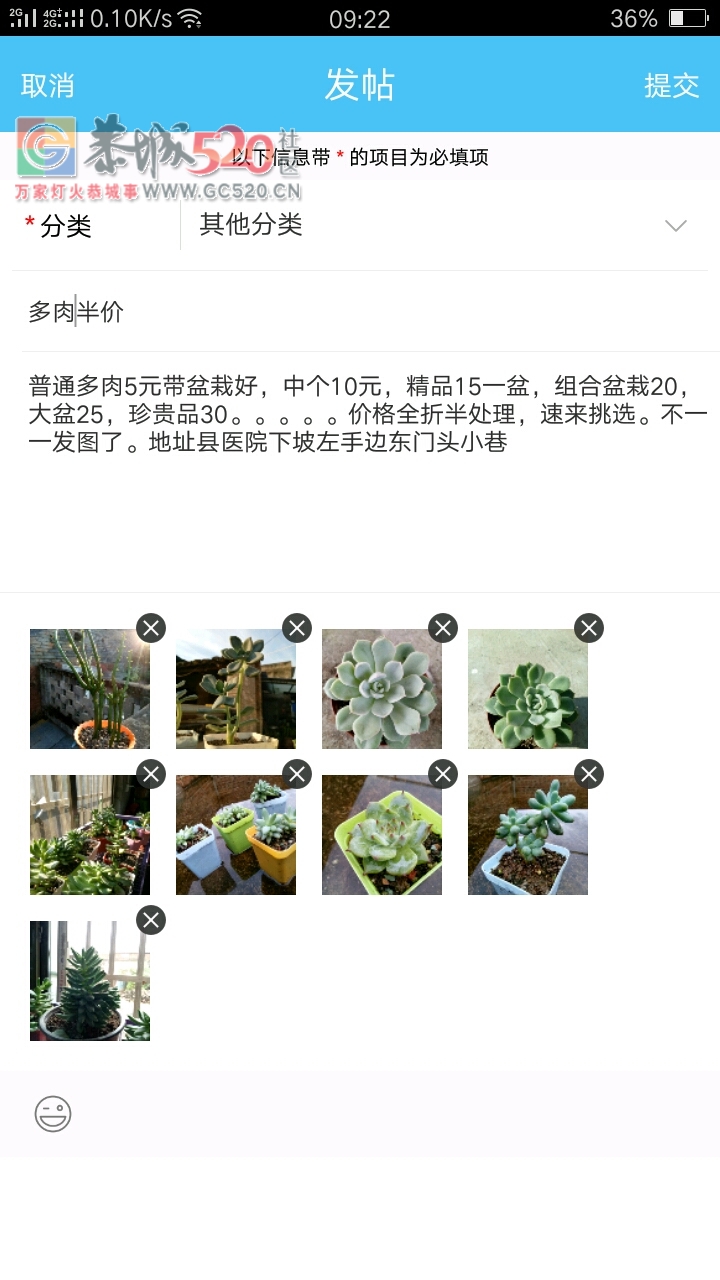Remove the succulent in blue pot photo
Screen dimensions: 720x1280
point(589,774)
